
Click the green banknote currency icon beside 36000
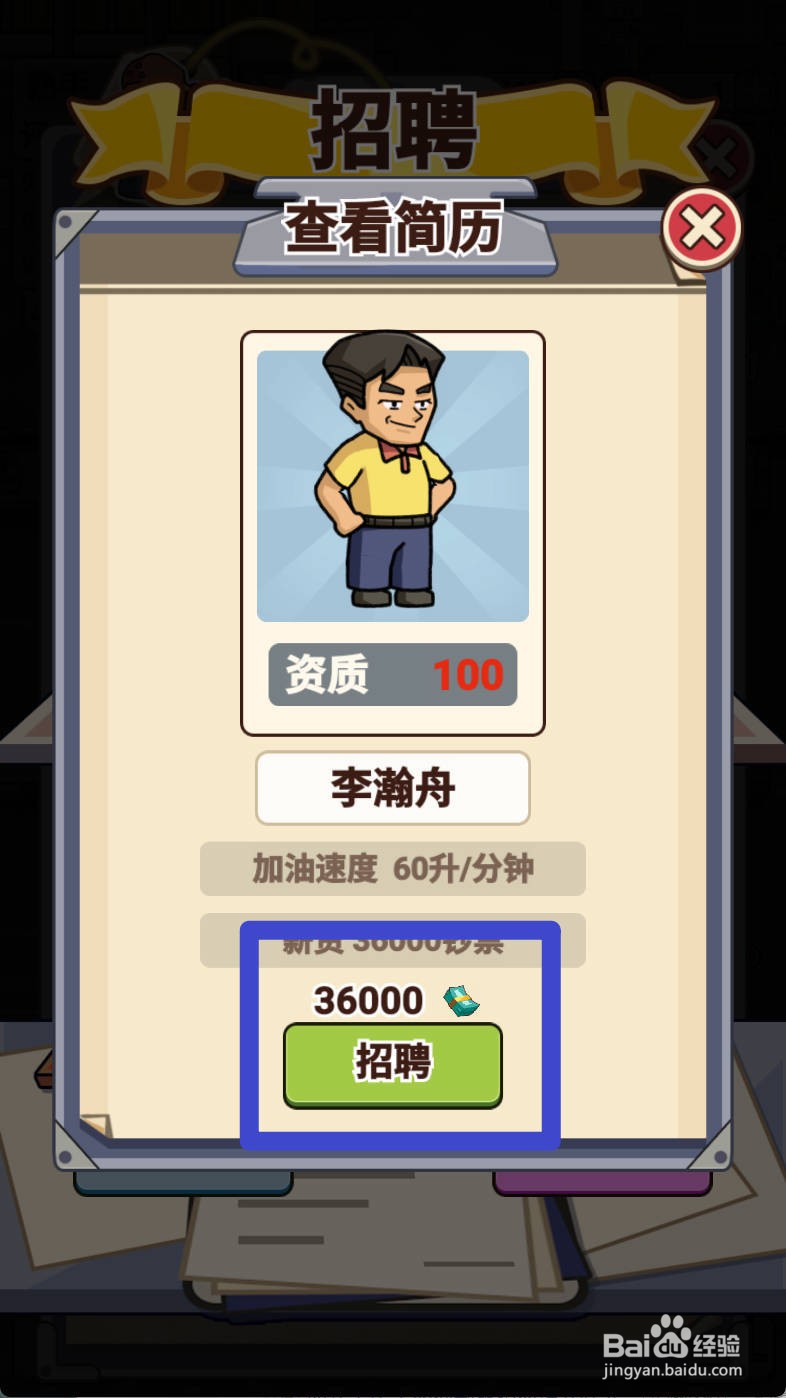460,1000
